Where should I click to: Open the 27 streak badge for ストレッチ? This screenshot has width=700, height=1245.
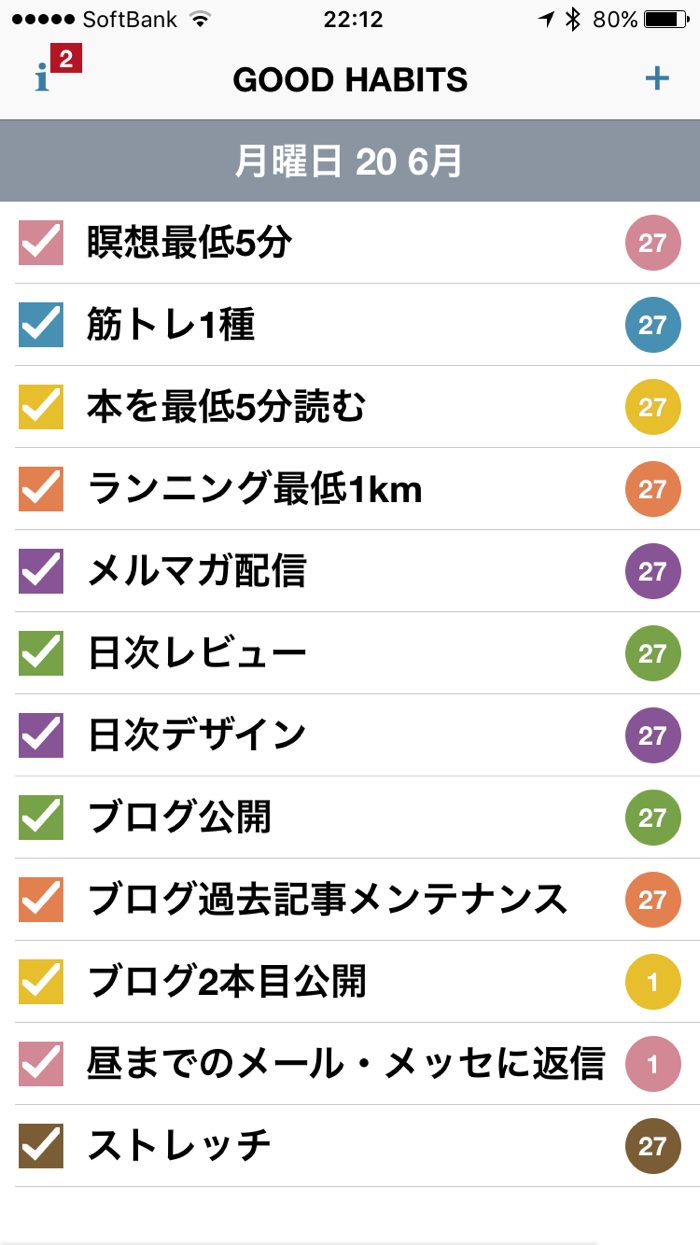point(652,1146)
